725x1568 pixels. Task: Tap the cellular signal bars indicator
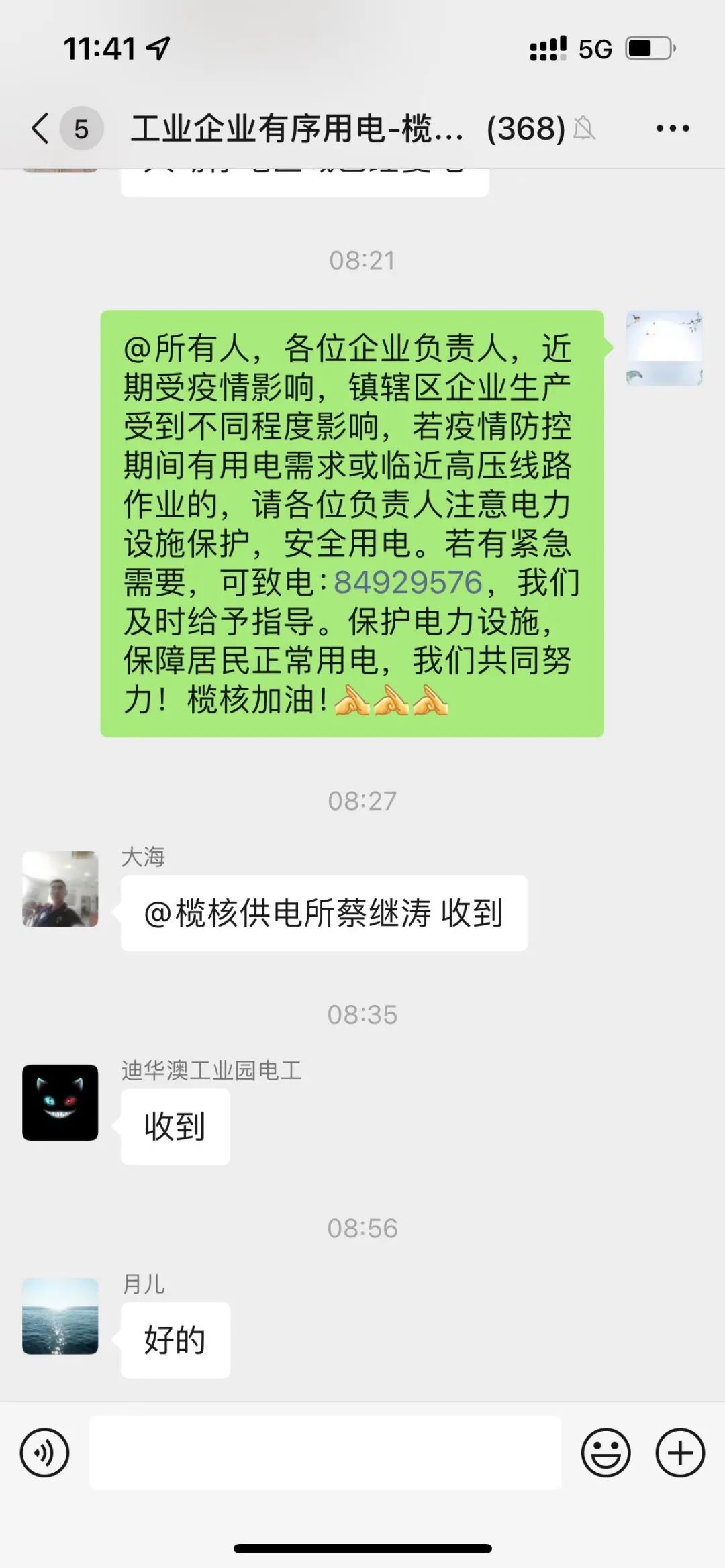[547, 48]
